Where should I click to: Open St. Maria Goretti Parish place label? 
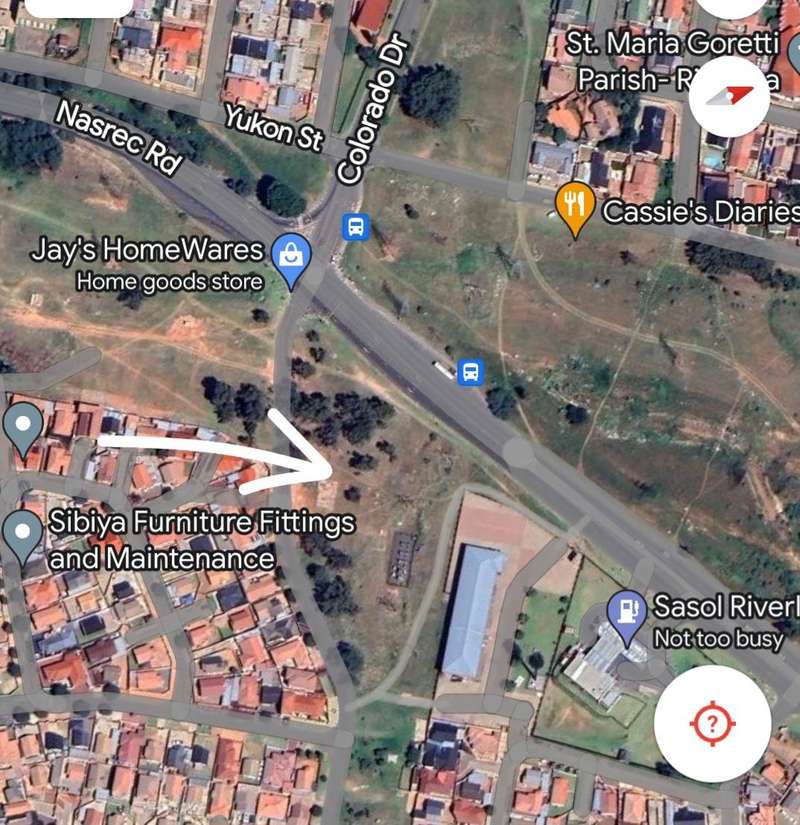pyautogui.click(x=672, y=60)
